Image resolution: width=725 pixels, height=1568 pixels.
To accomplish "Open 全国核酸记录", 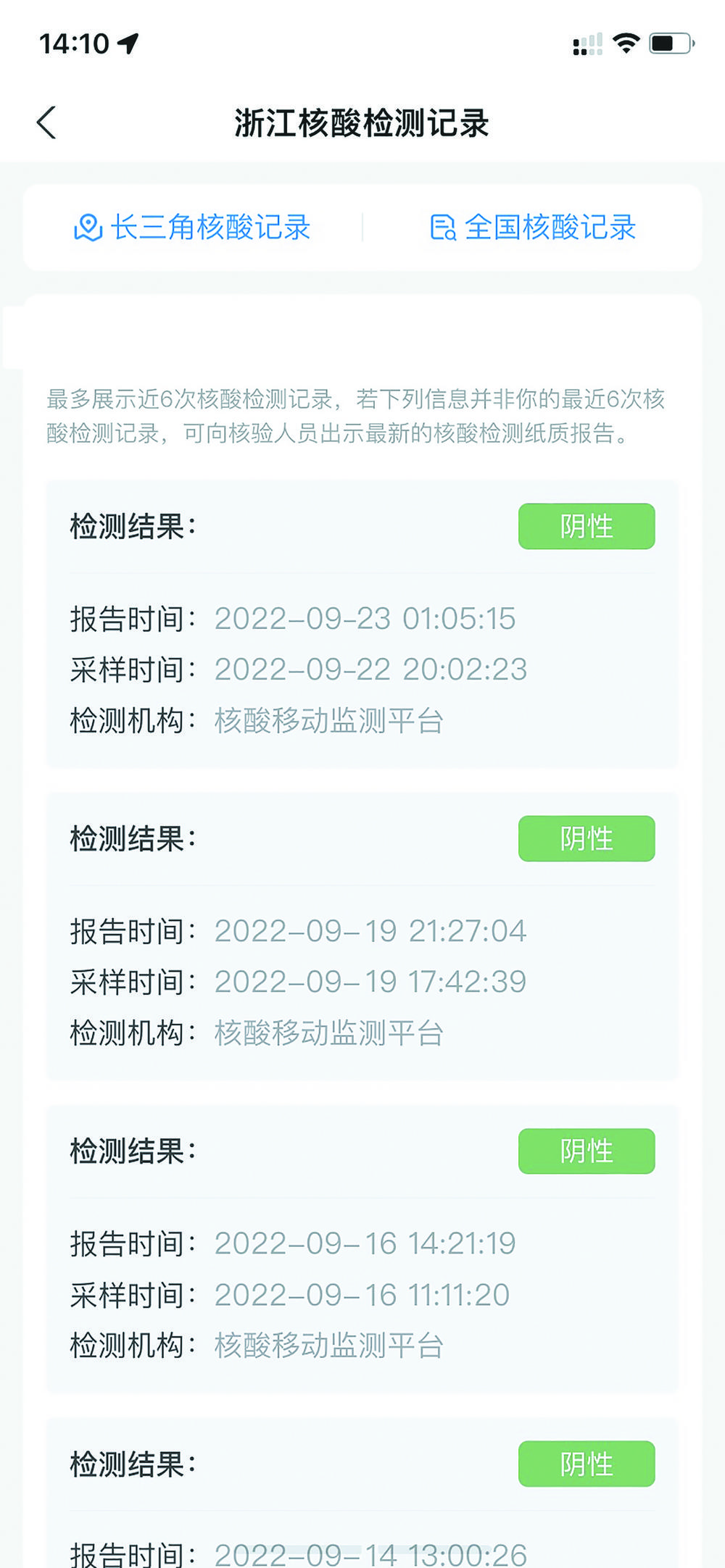I will (533, 228).
